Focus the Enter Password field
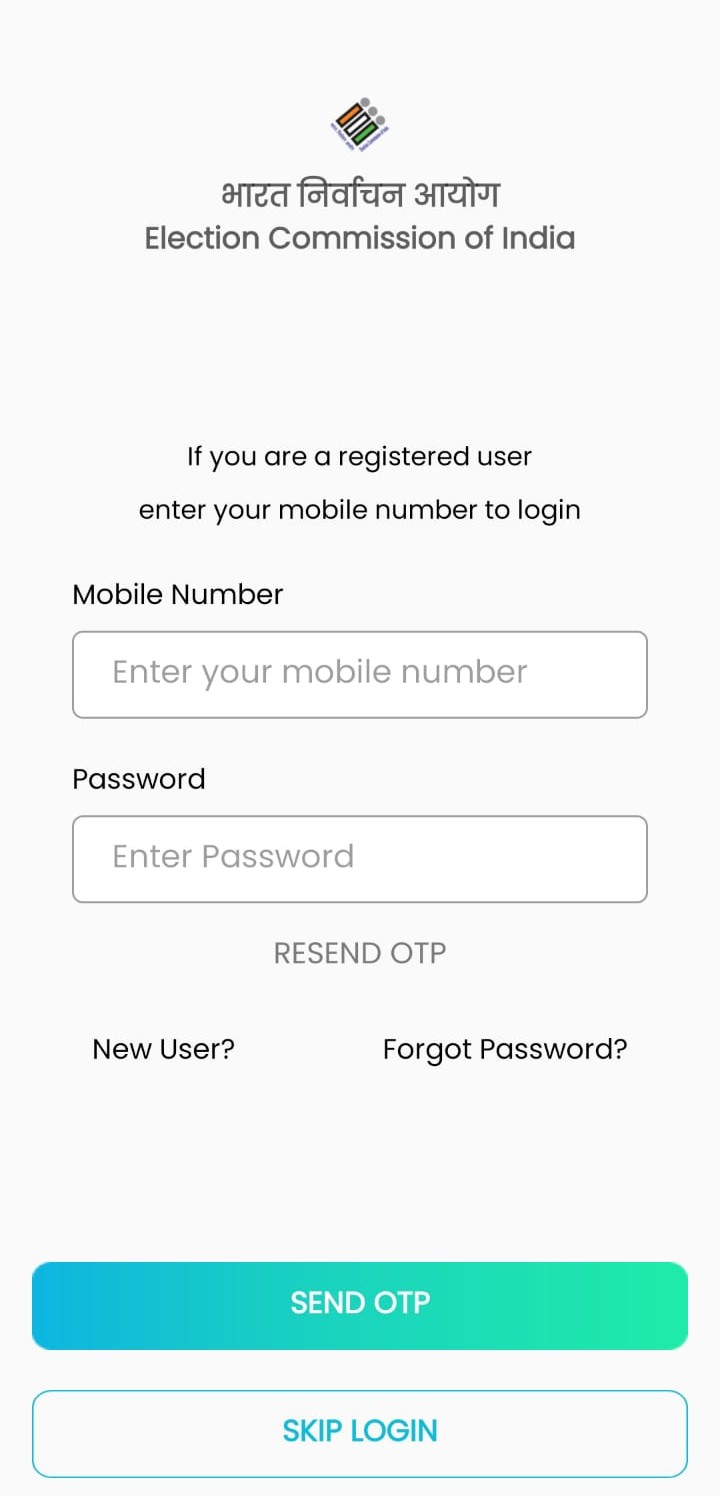The width and height of the screenshot is (720, 1496). pos(360,859)
